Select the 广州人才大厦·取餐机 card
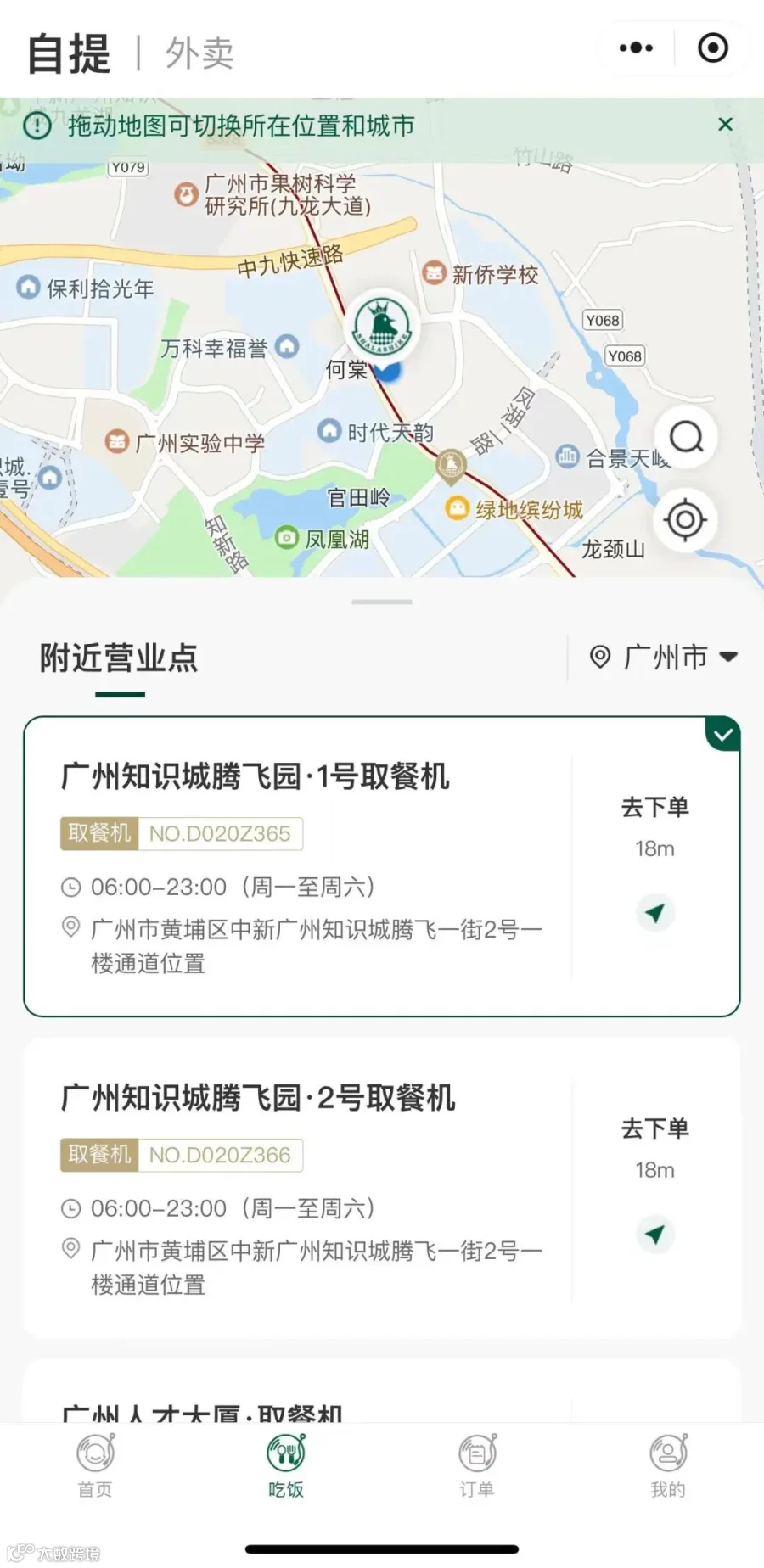764x1568 pixels. point(382,1392)
